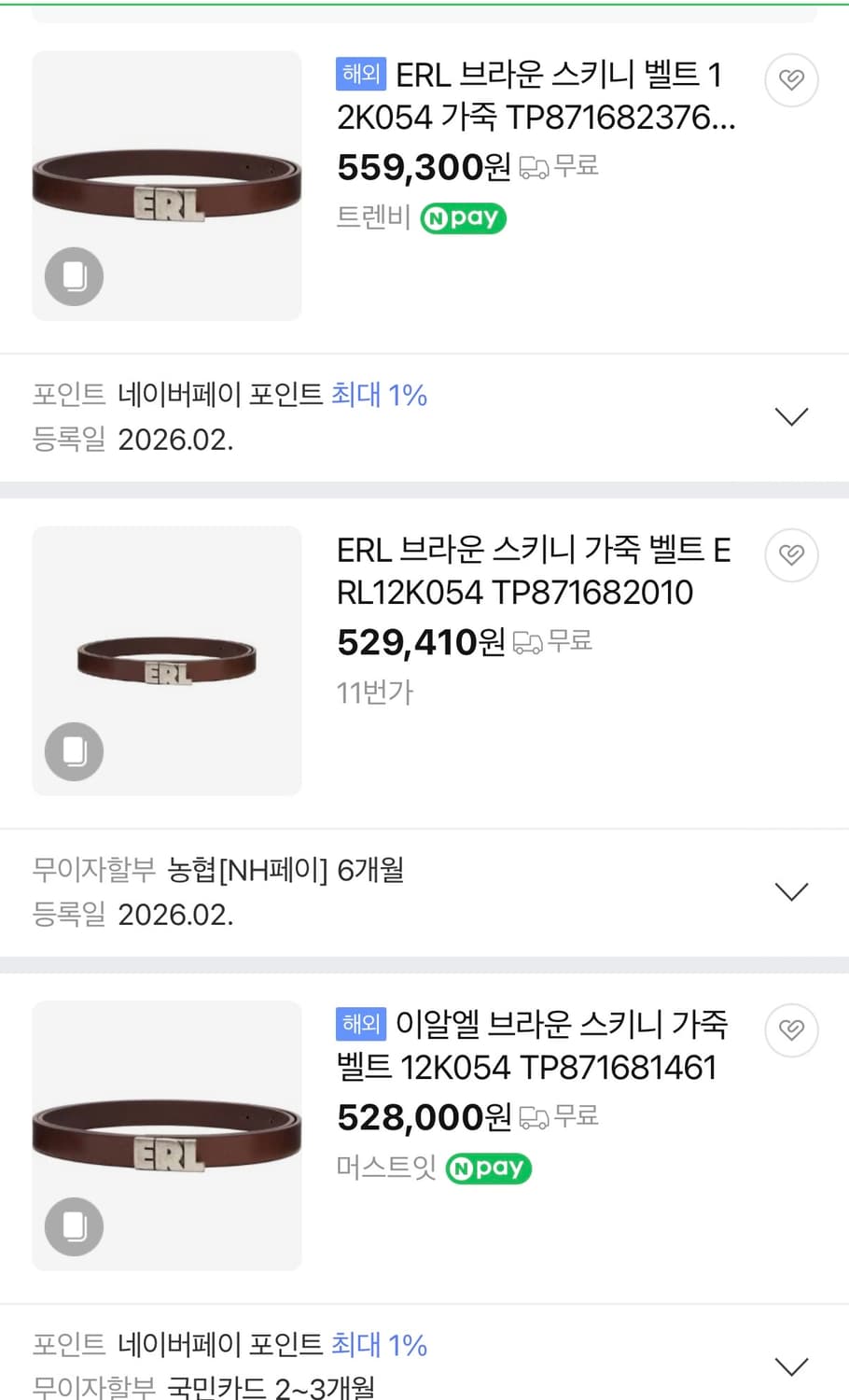Toggle the wishlist heart on the 머스트잇 listing
The height and width of the screenshot is (1400, 849).
(791, 1030)
